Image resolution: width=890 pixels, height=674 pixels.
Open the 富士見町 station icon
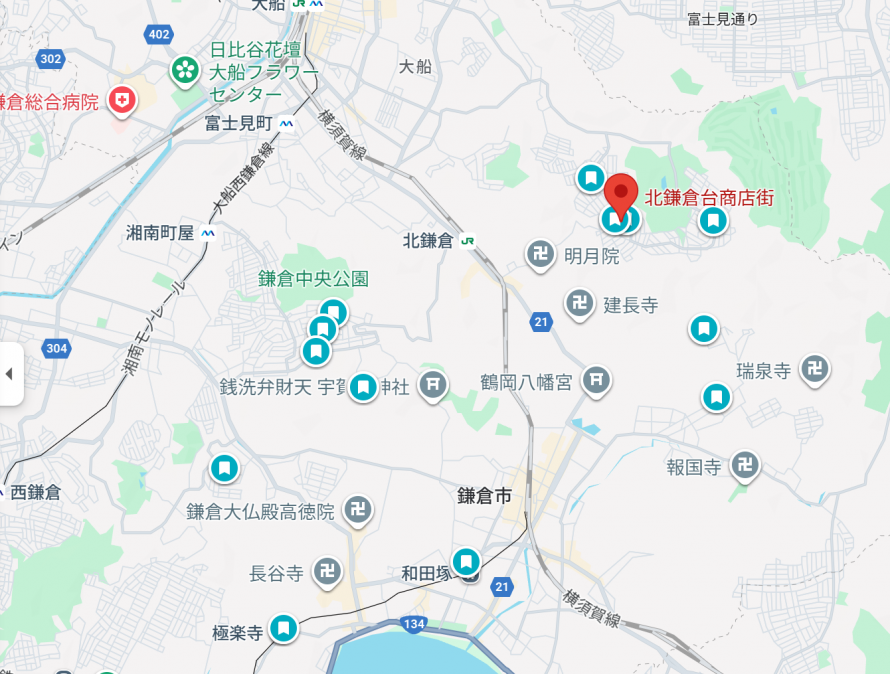pos(287,123)
